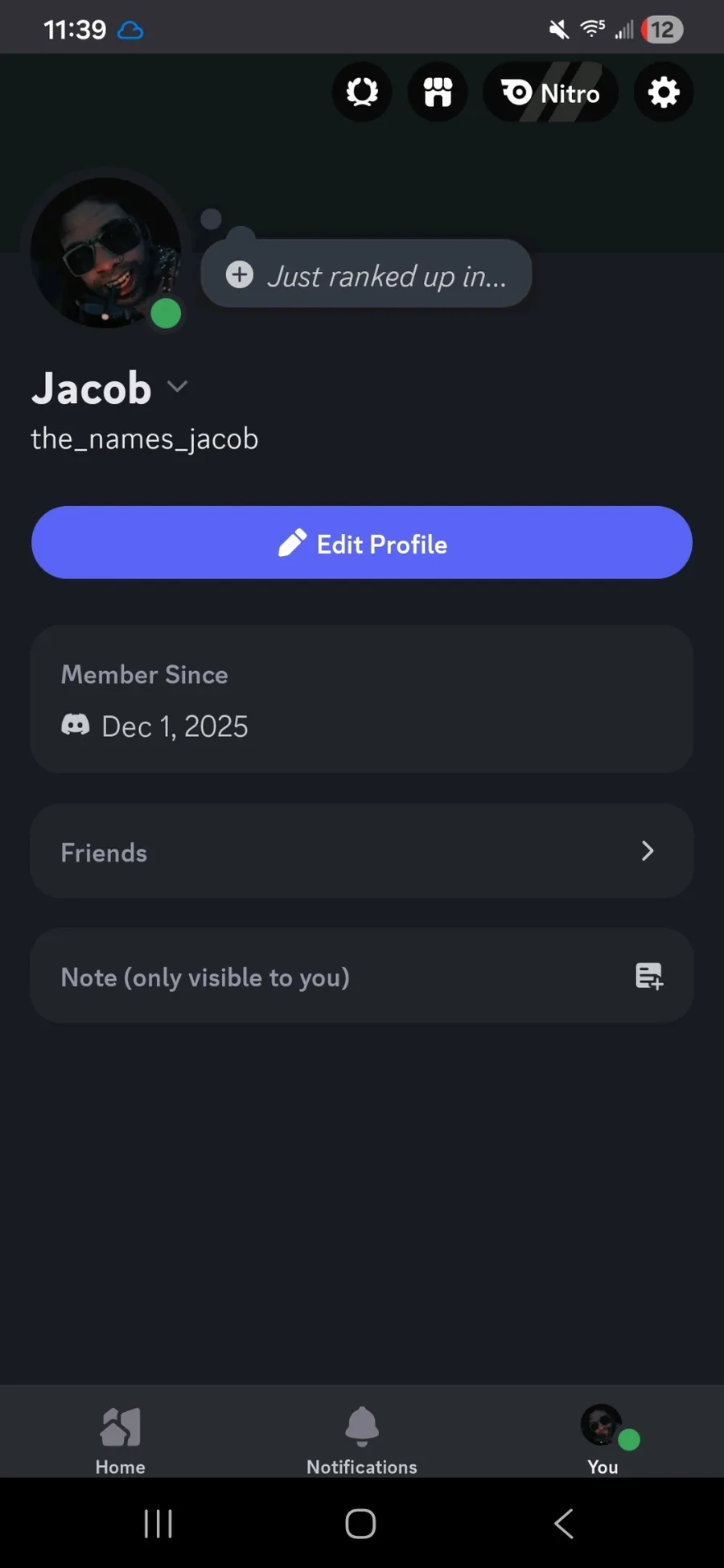Screen dimensions: 724x1568
Task: Tap the Edit Profile button
Action: [362, 543]
